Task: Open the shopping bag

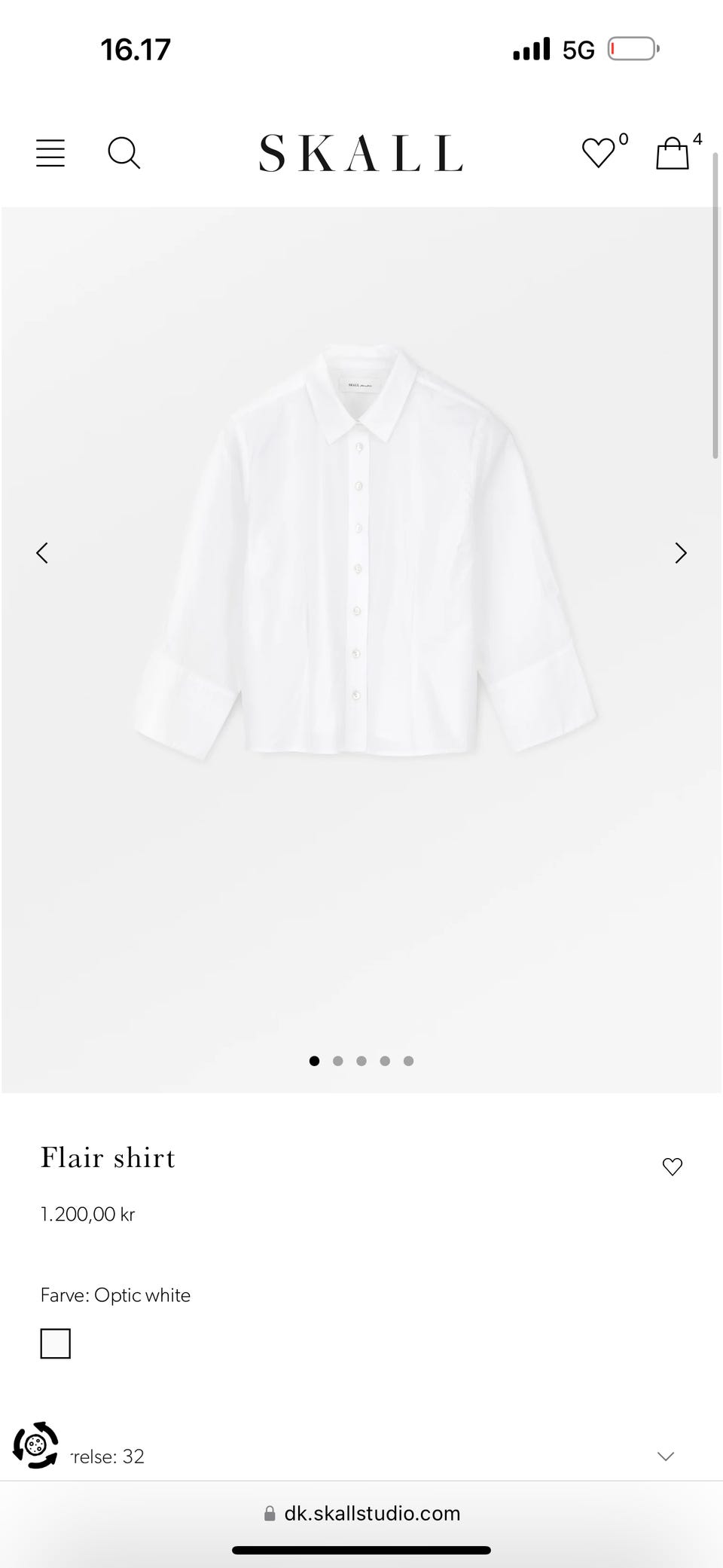Action: tap(673, 153)
